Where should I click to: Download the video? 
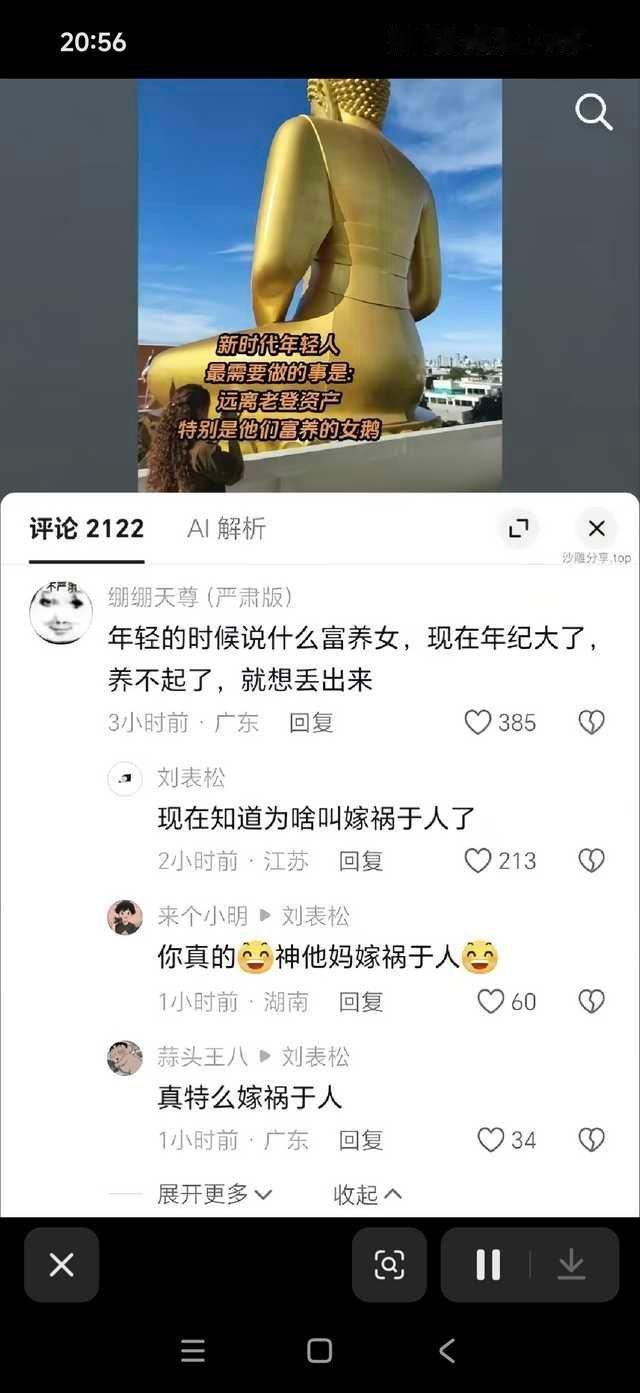coord(571,1265)
